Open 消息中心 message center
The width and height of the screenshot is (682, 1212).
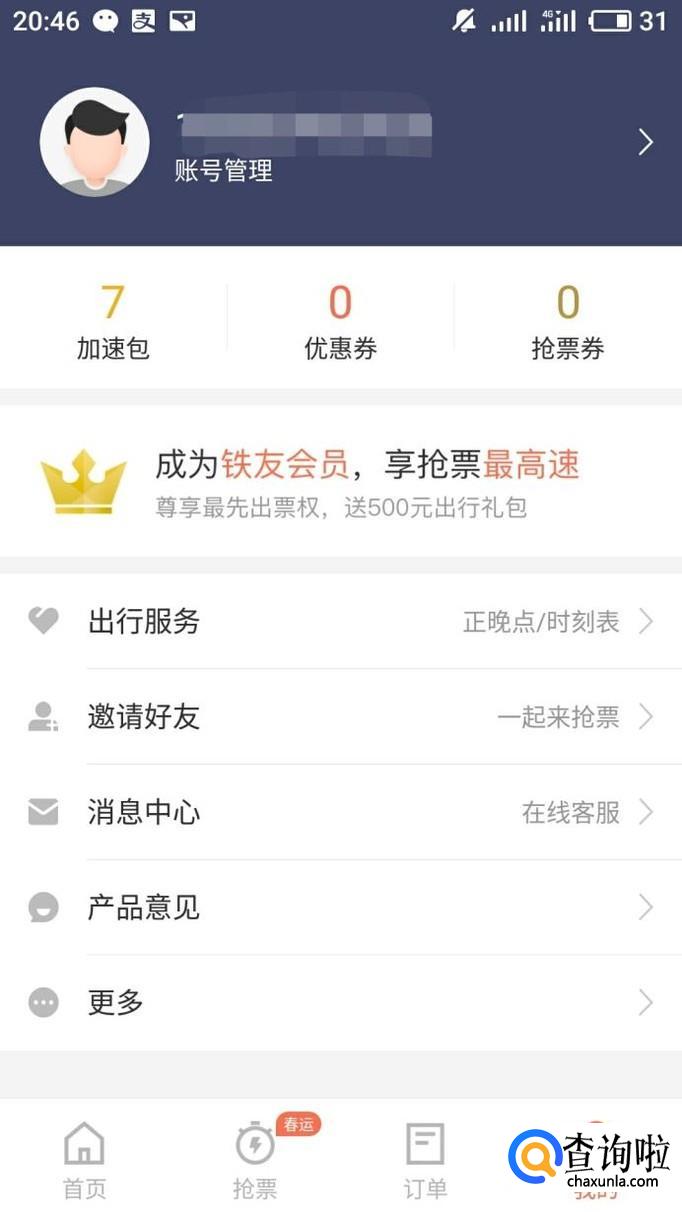[340, 812]
